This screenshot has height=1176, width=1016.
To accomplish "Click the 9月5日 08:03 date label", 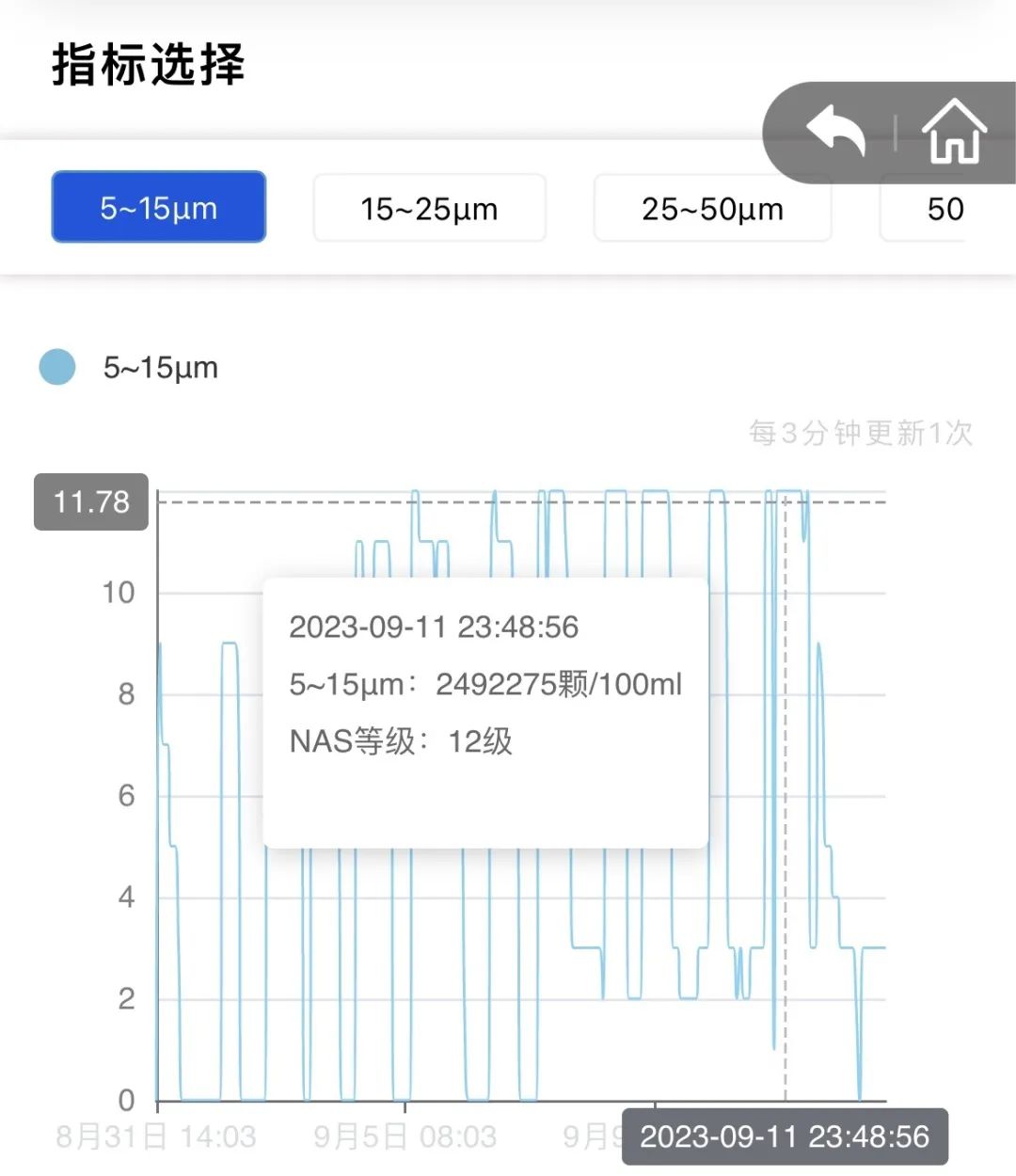I will [405, 1136].
